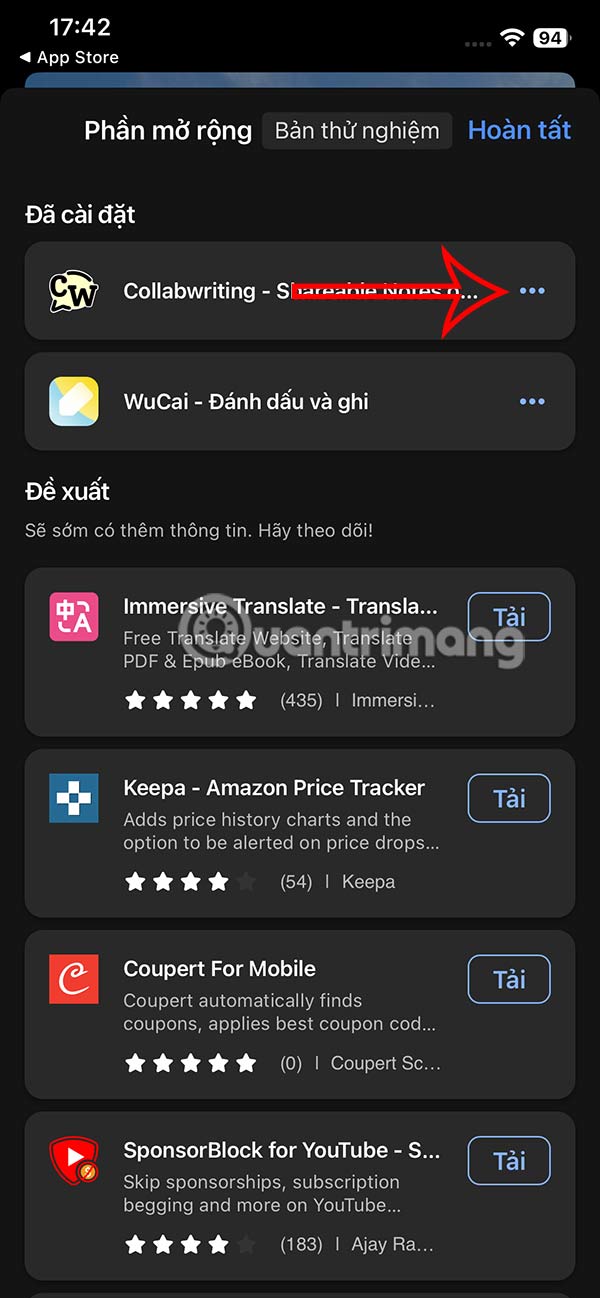The width and height of the screenshot is (600, 1298).
Task: Open the Bản thử nghiệm tab
Action: point(357,131)
